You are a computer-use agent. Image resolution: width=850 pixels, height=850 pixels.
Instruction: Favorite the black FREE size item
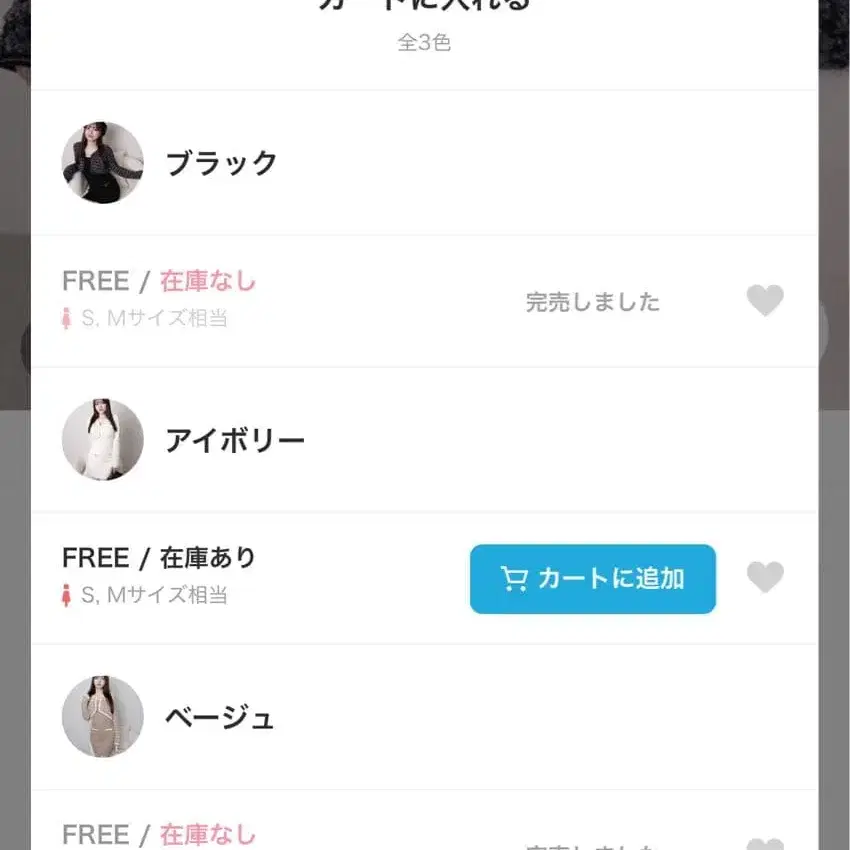[x=765, y=301]
